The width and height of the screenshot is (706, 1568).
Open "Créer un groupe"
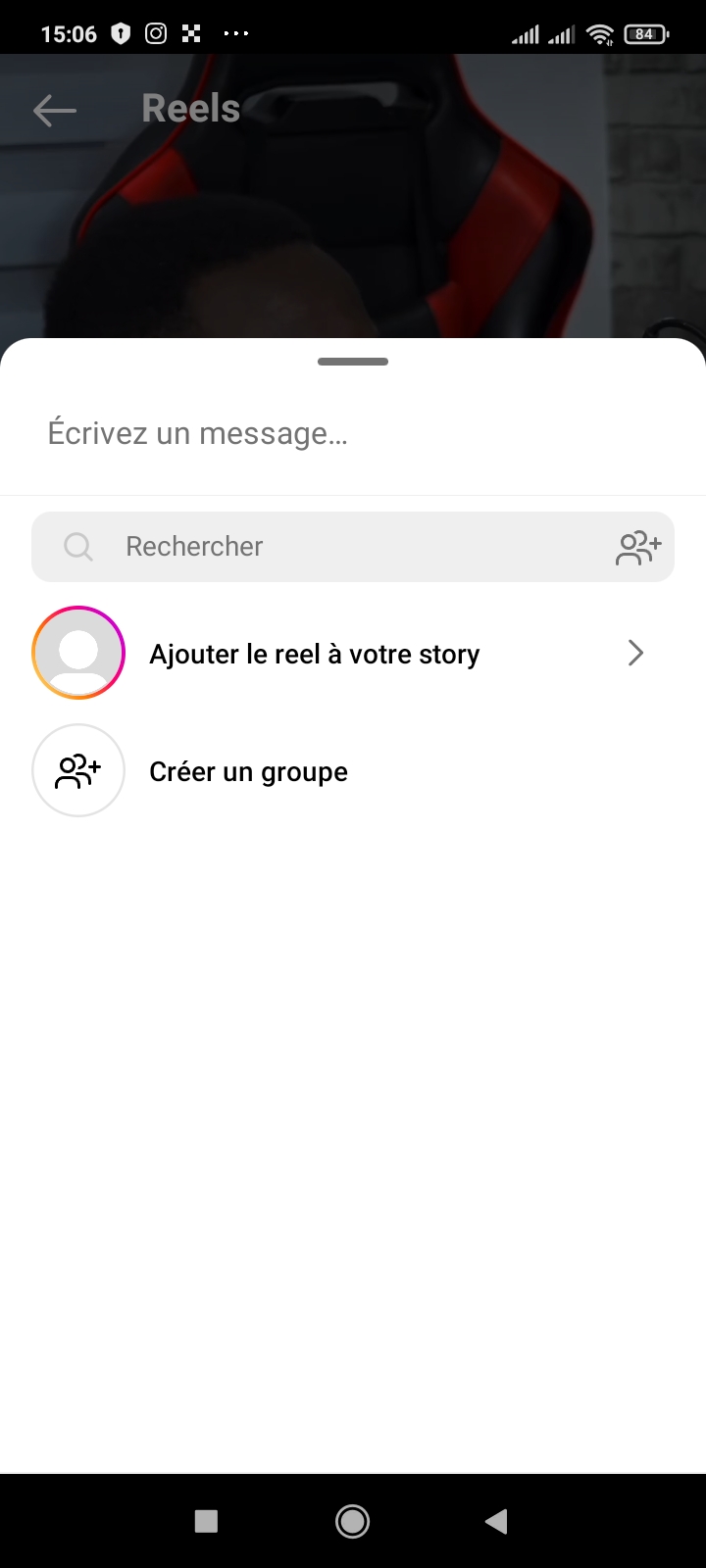pyautogui.click(x=248, y=772)
